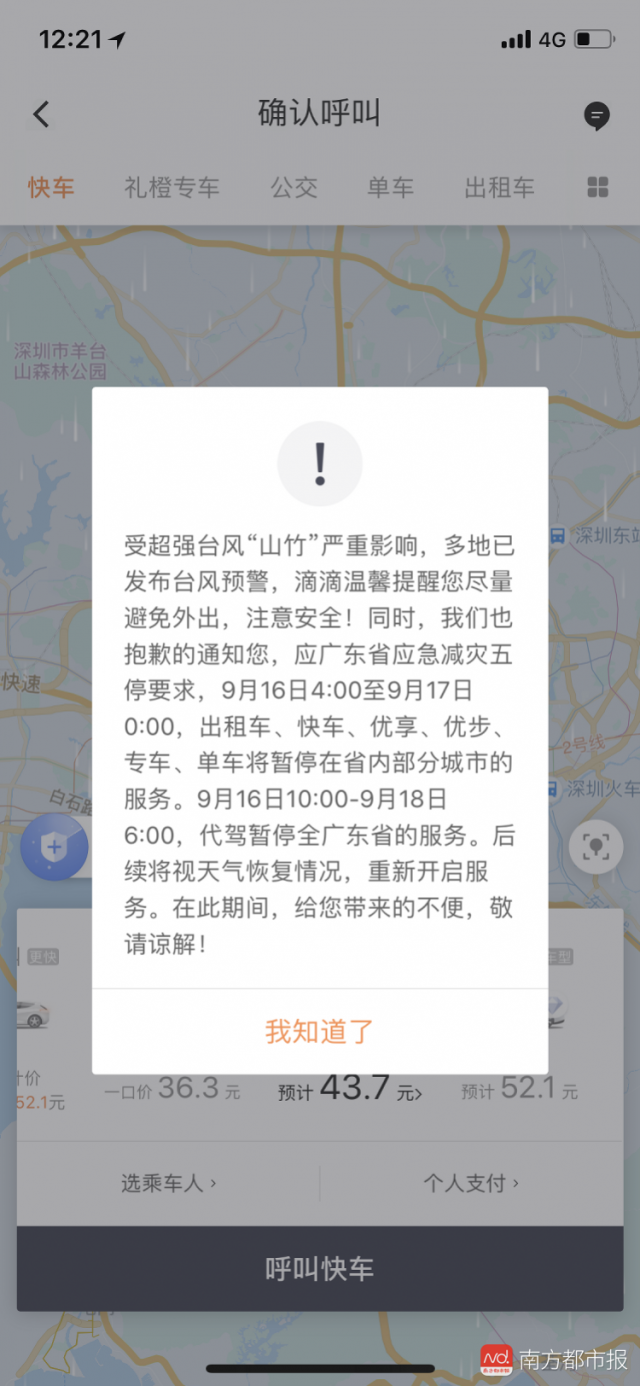
Task: Switch to the 礼橙专车 tab
Action: 171,187
